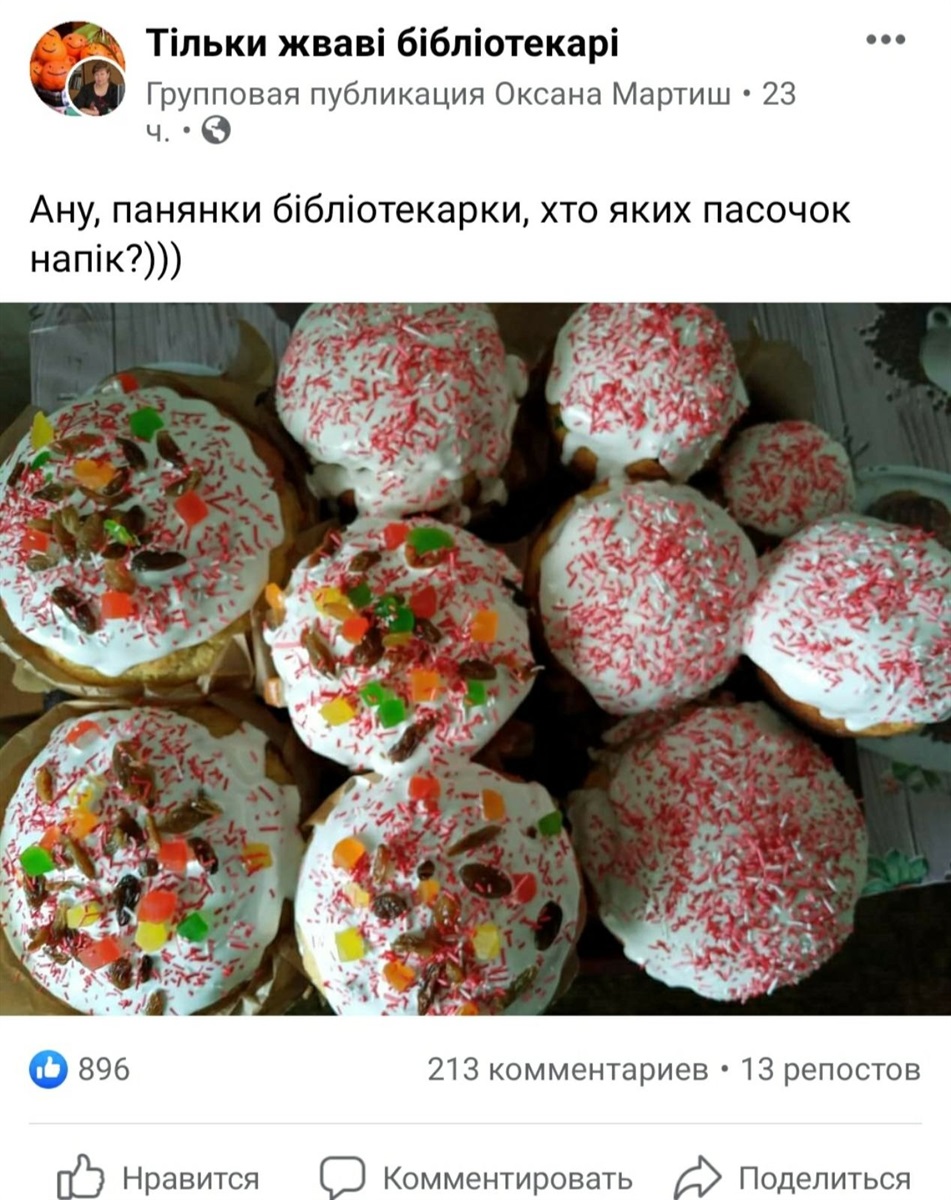This screenshot has width=951, height=1200.
Task: View the Easter cakes photo full screen
Action: (475, 658)
